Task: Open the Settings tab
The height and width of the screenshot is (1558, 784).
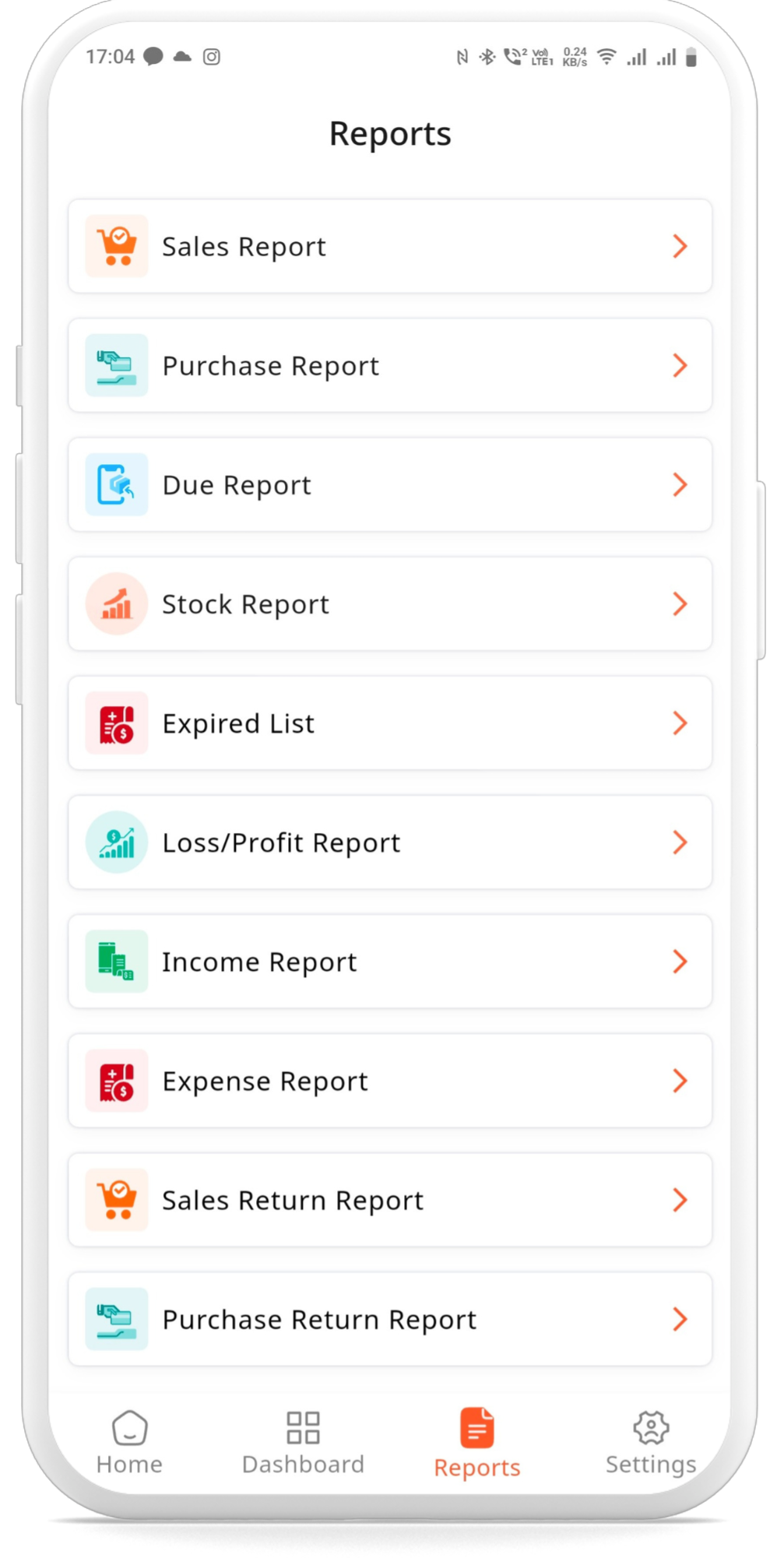Action: click(x=651, y=1442)
